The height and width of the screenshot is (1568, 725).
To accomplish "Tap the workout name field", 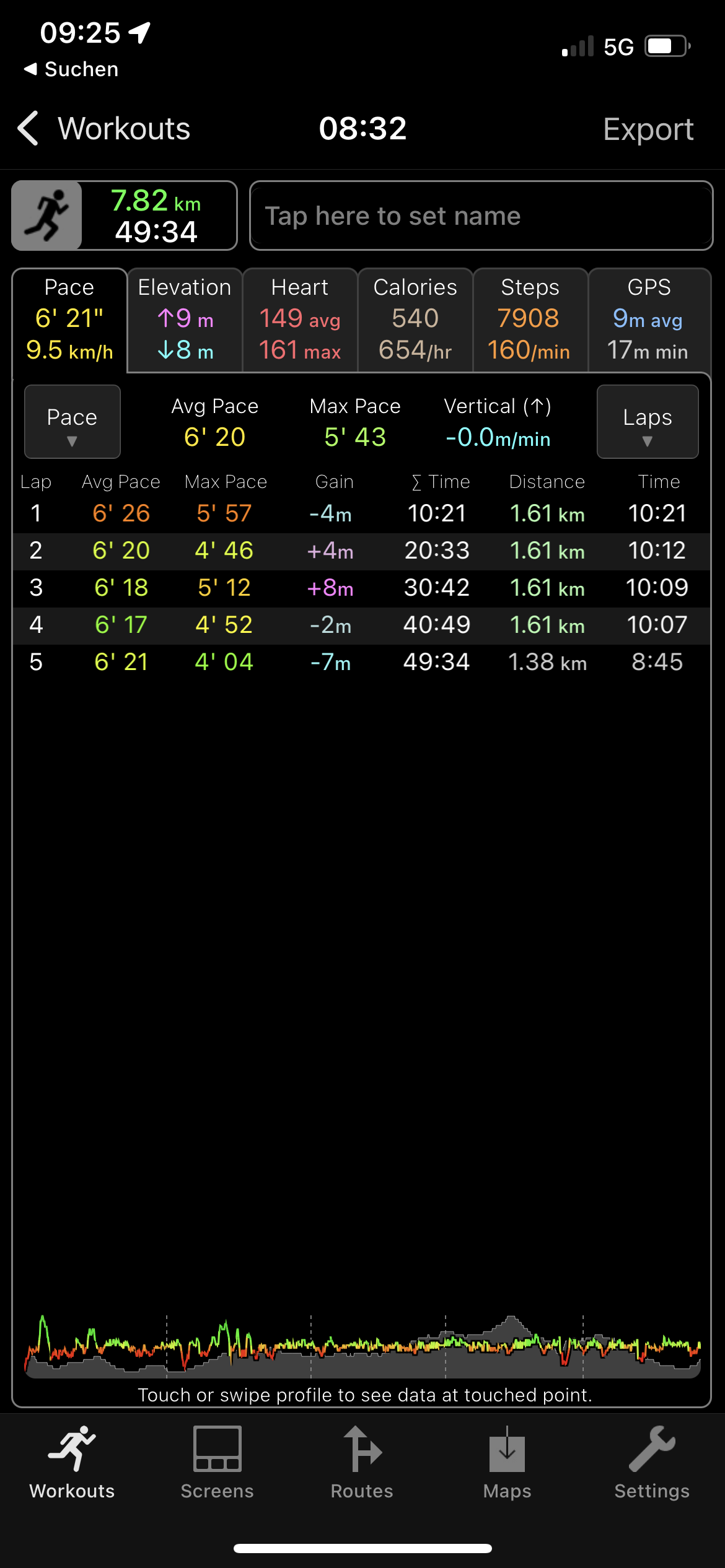I will pyautogui.click(x=481, y=216).
